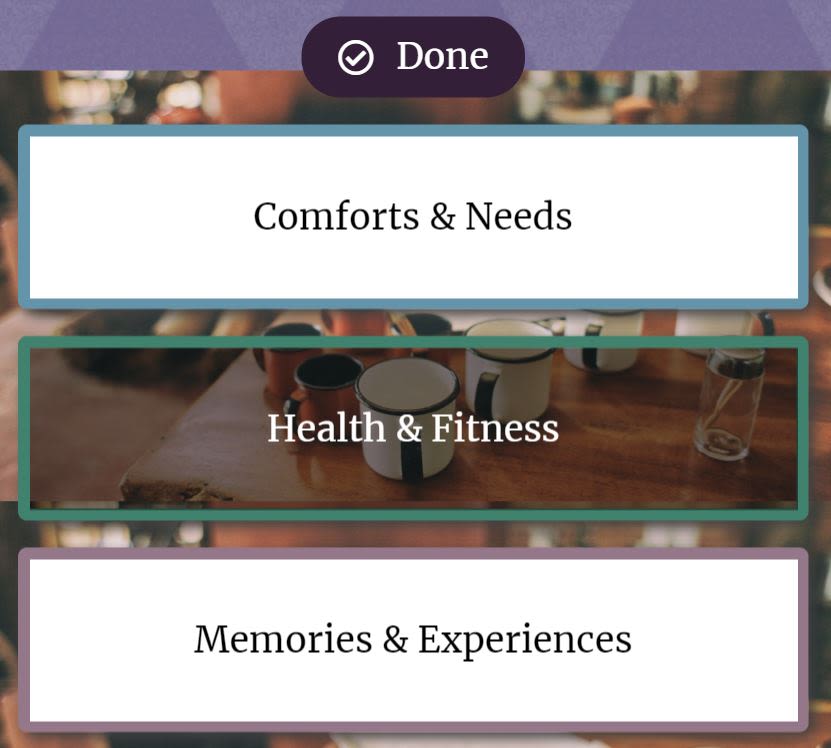Choose the Health & Fitness category
Viewport: 831px width, 748px height.
click(413, 428)
